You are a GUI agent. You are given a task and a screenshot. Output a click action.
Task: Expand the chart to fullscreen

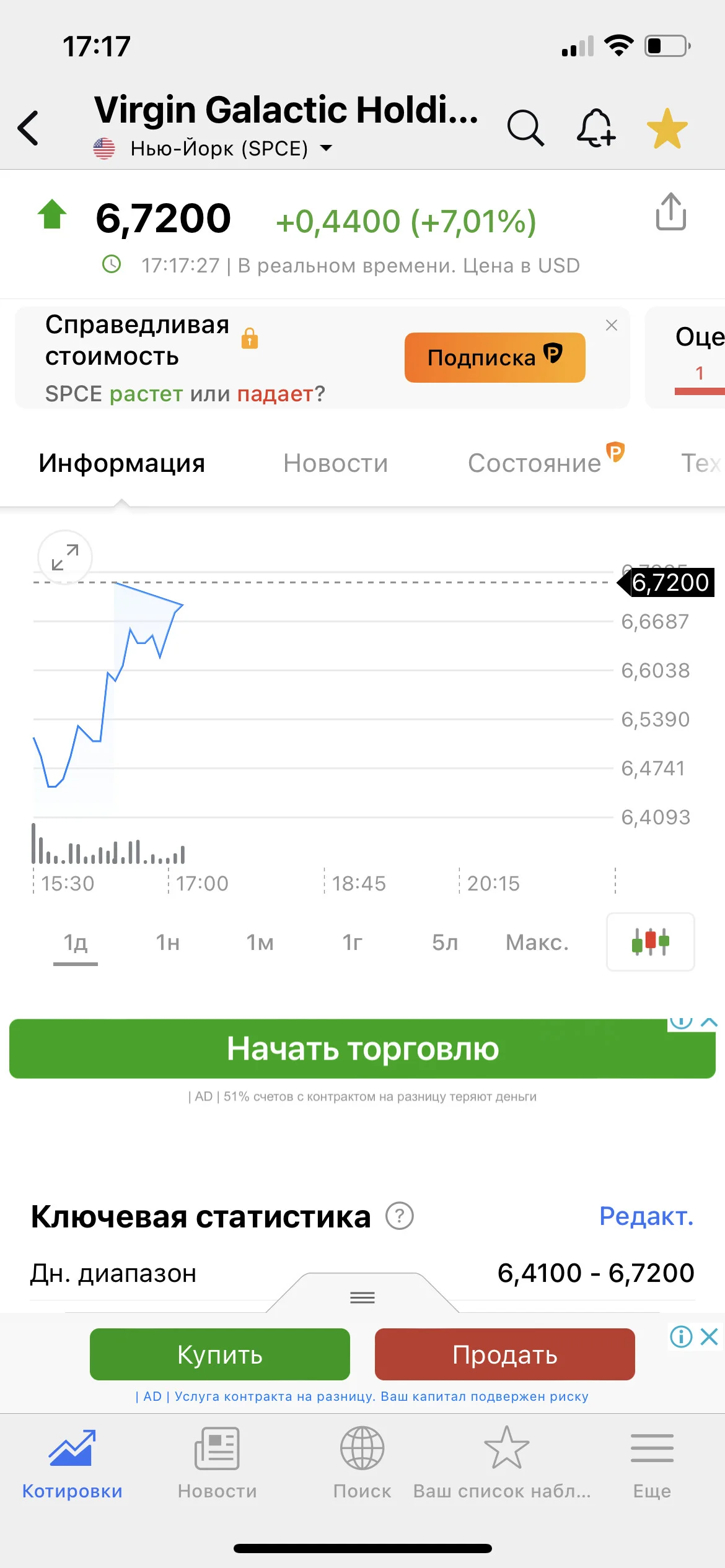[x=65, y=557]
